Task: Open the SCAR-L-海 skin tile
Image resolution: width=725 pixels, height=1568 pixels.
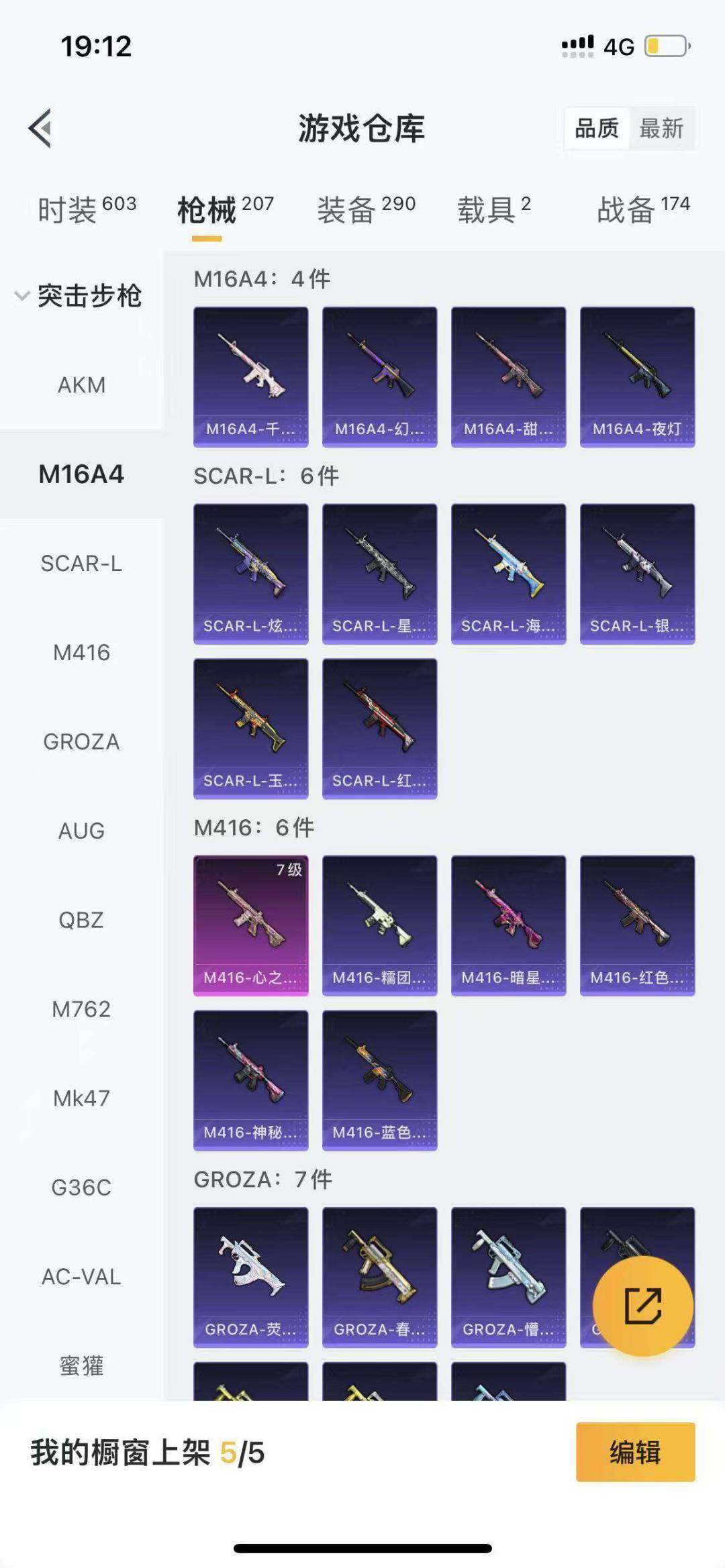Action: click(x=508, y=574)
